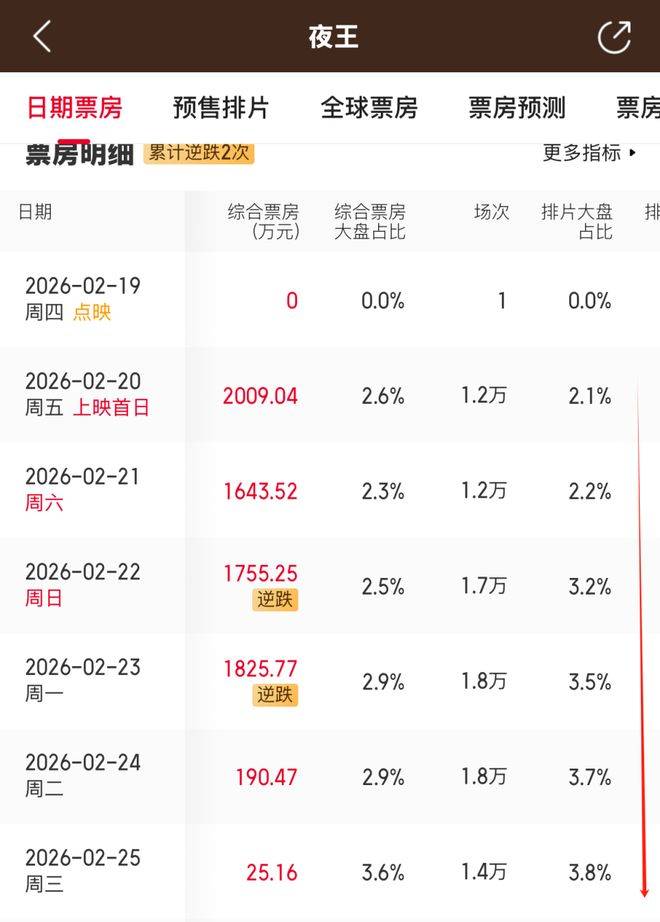Expand 更多指标 options
This screenshot has width=660, height=922.
589,152
